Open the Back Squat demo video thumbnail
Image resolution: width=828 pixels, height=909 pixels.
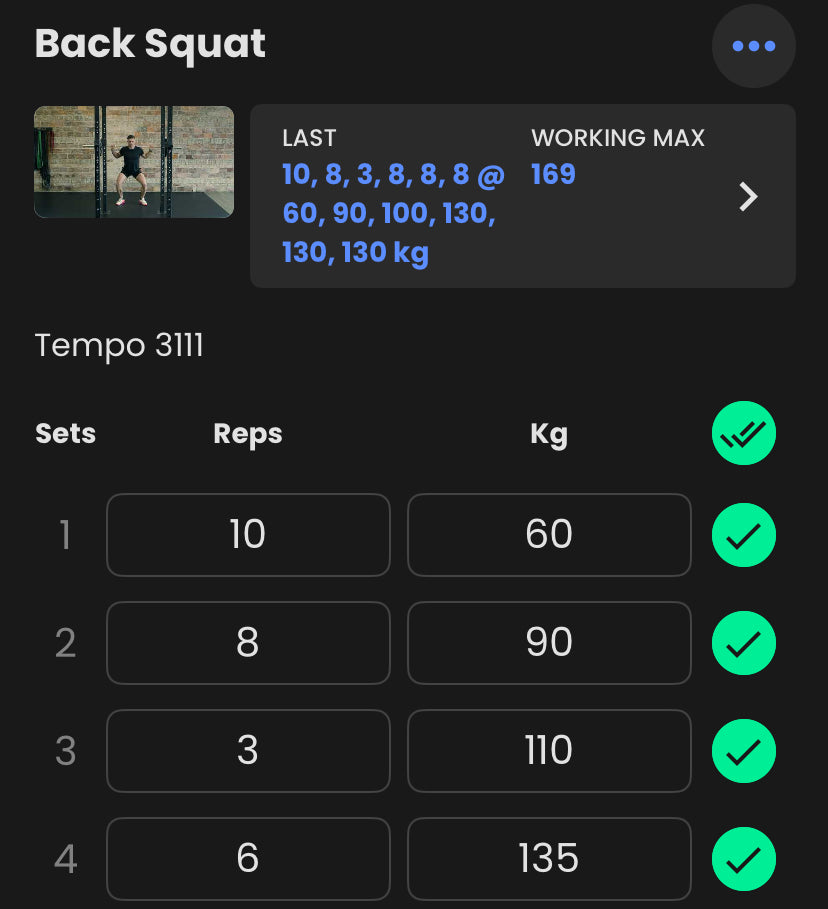(133, 162)
